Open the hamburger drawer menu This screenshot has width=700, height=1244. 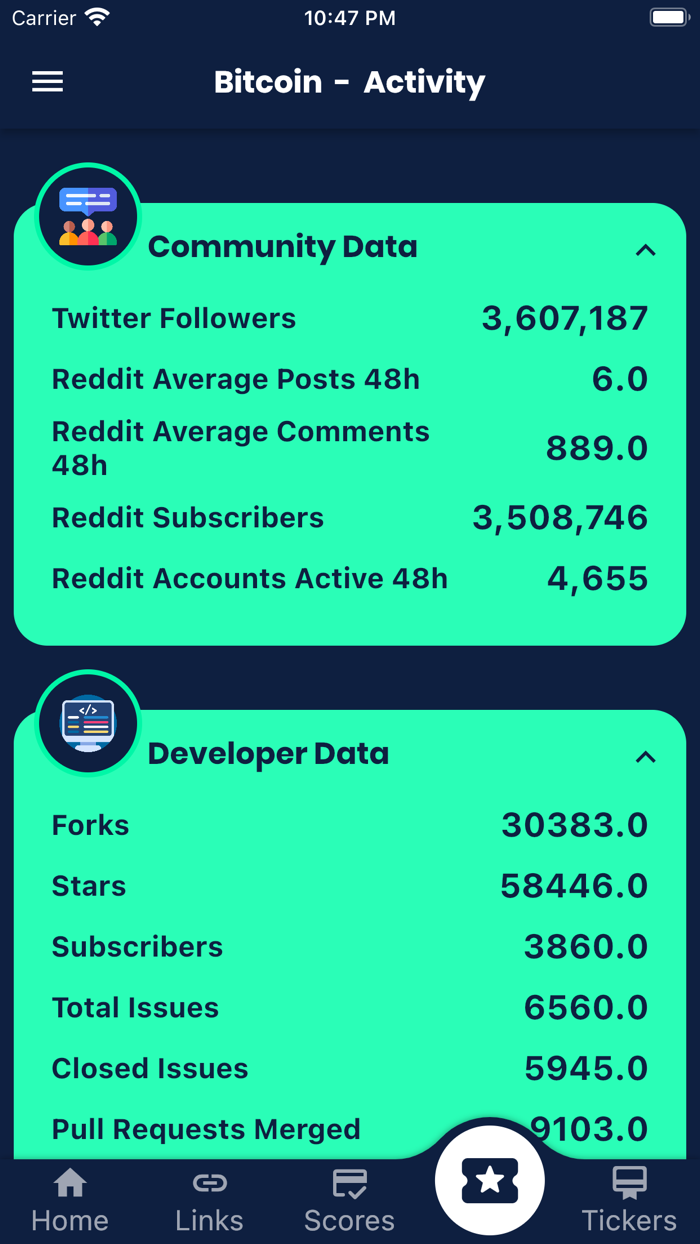pos(47,82)
